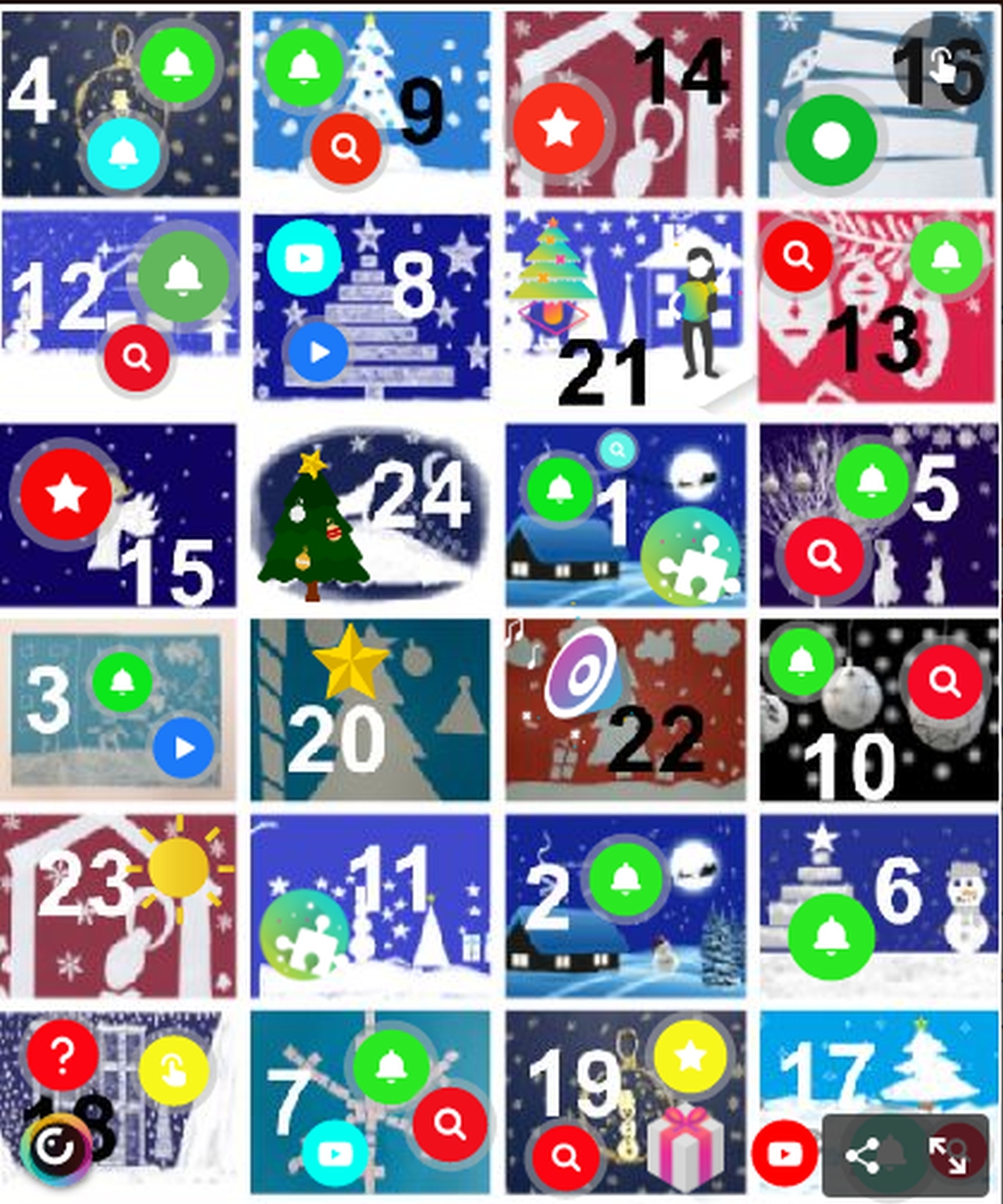Image resolution: width=1003 pixels, height=1204 pixels.
Task: Open the red YouTube icon on day 17
Action: (x=784, y=1153)
